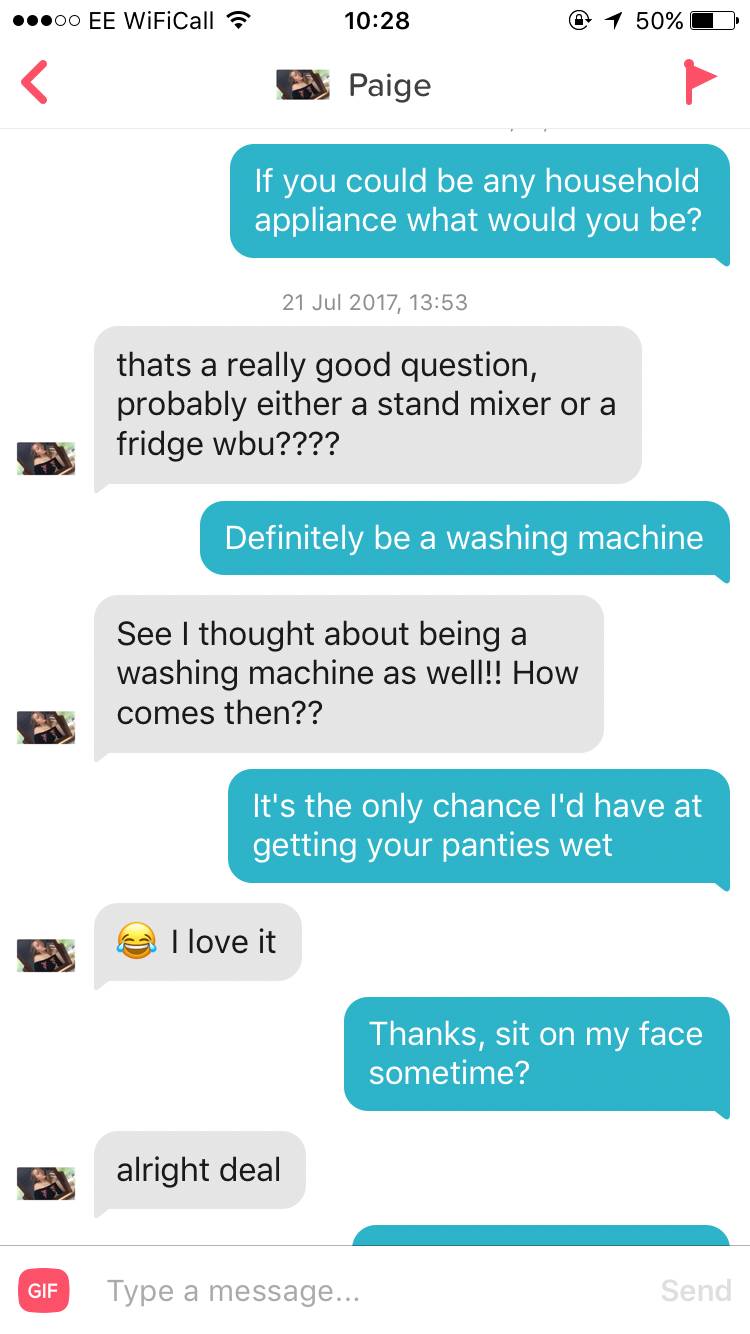Open the GIF picker
Screen dimensions: 750x1334
click(x=43, y=1290)
